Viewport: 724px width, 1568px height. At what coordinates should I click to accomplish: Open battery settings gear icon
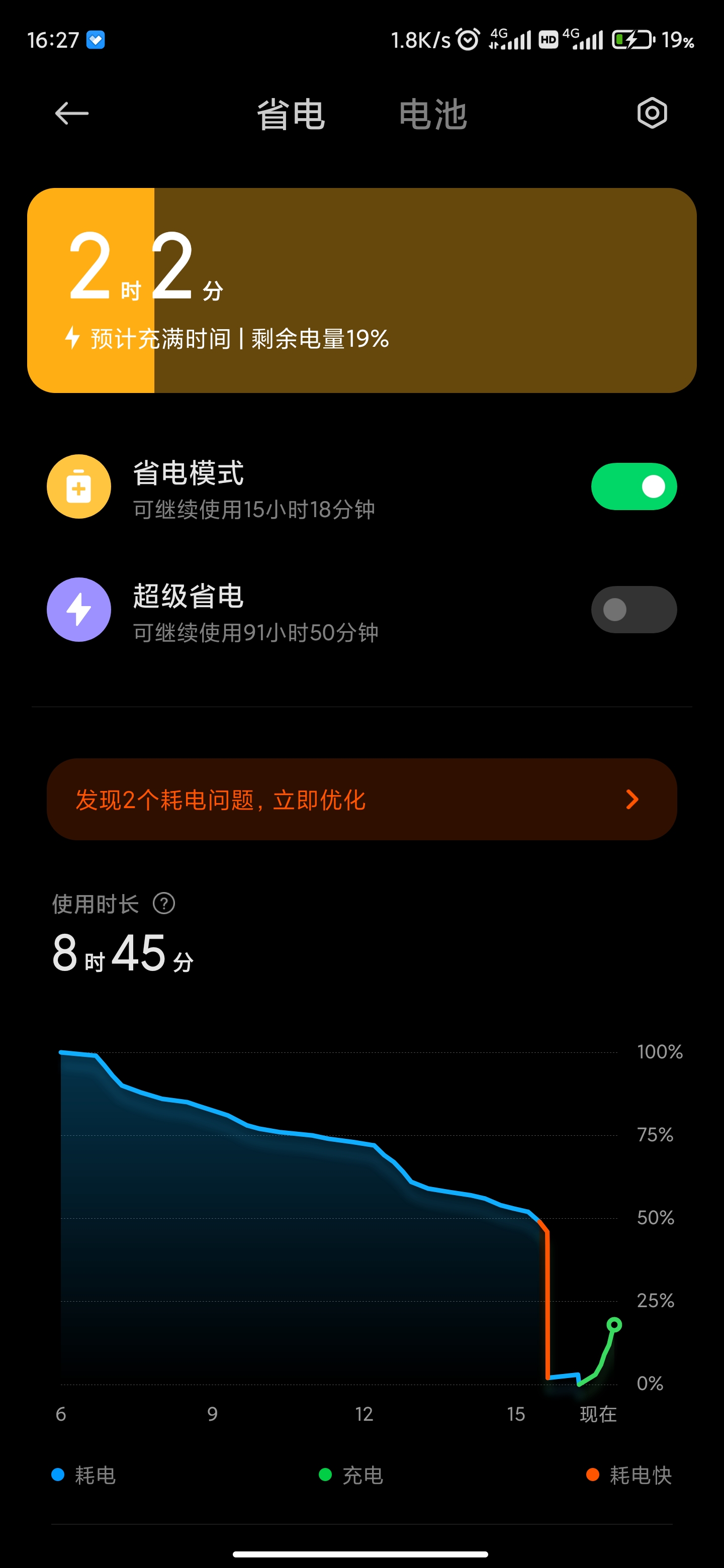click(x=652, y=113)
